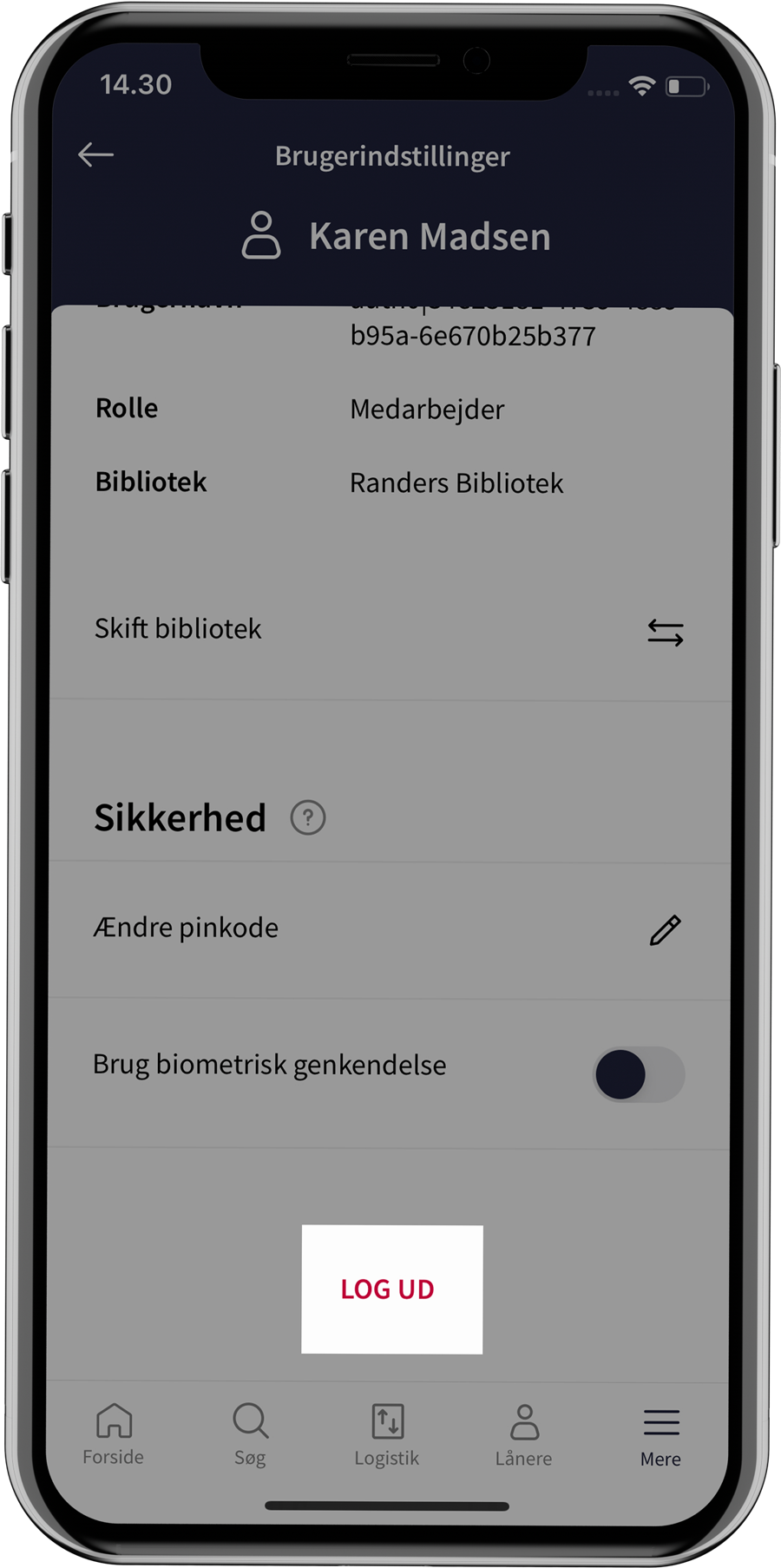Open Skift bibliotek to switch library
This screenshot has width=781, height=1568.
(x=390, y=630)
